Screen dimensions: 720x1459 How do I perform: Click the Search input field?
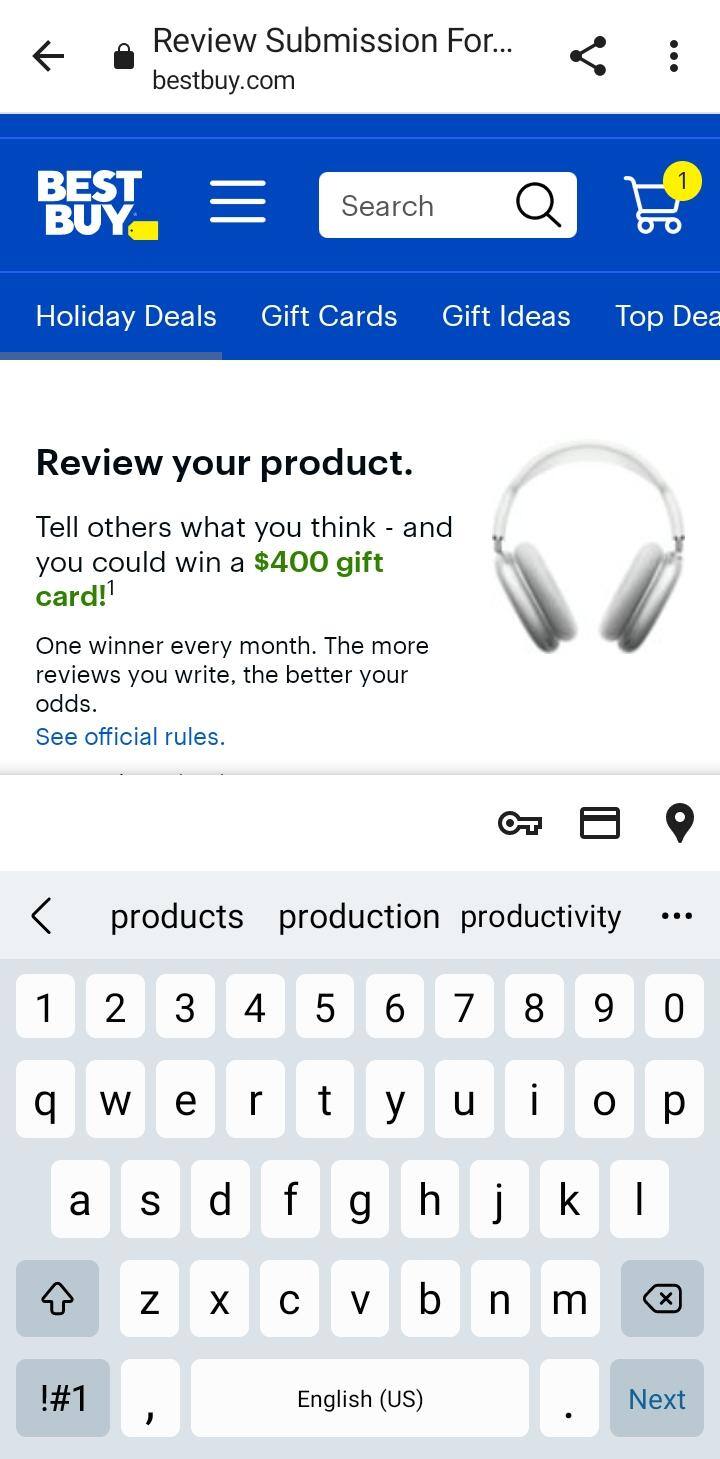click(430, 204)
